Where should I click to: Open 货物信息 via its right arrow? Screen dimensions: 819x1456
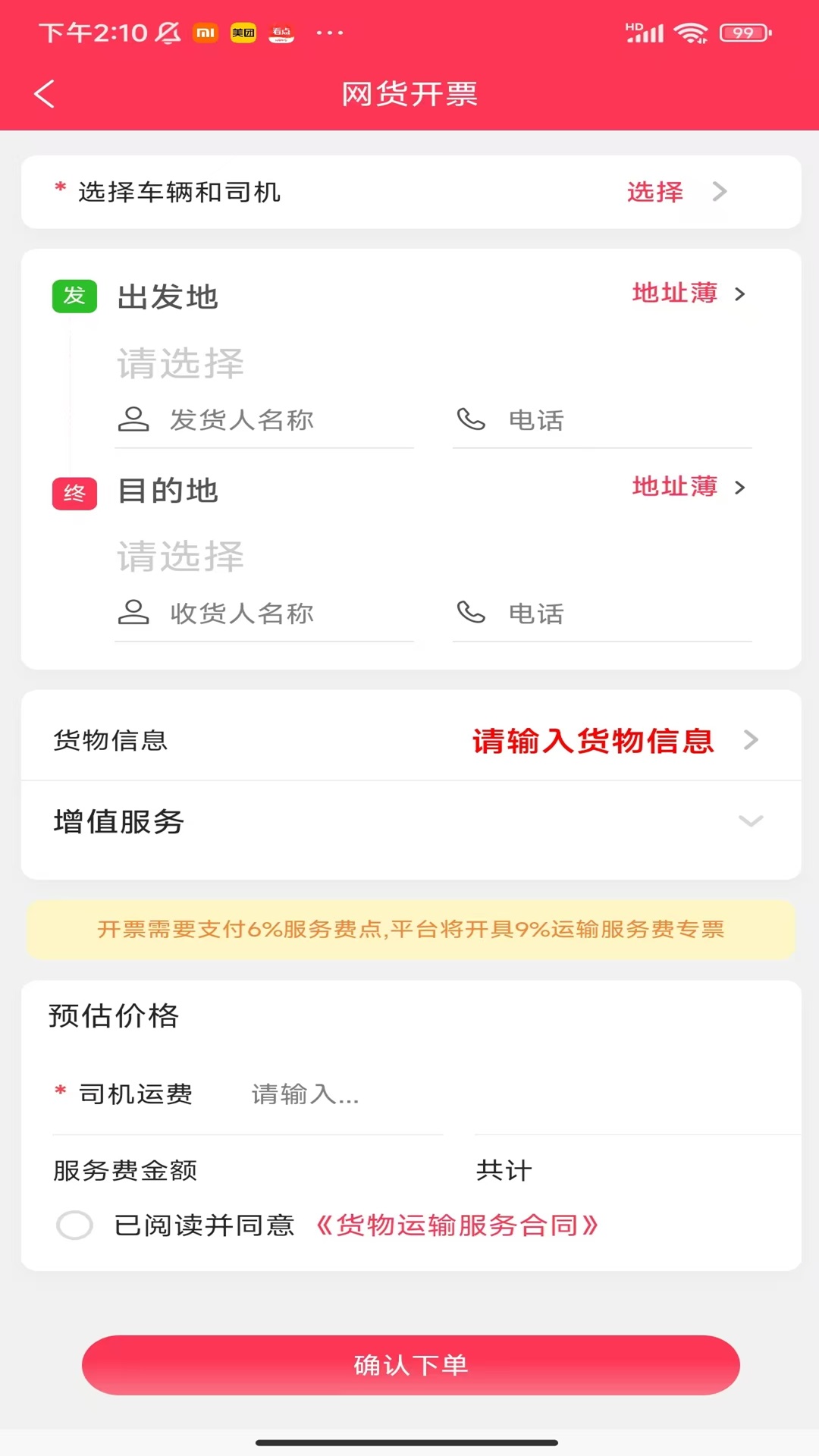750,739
